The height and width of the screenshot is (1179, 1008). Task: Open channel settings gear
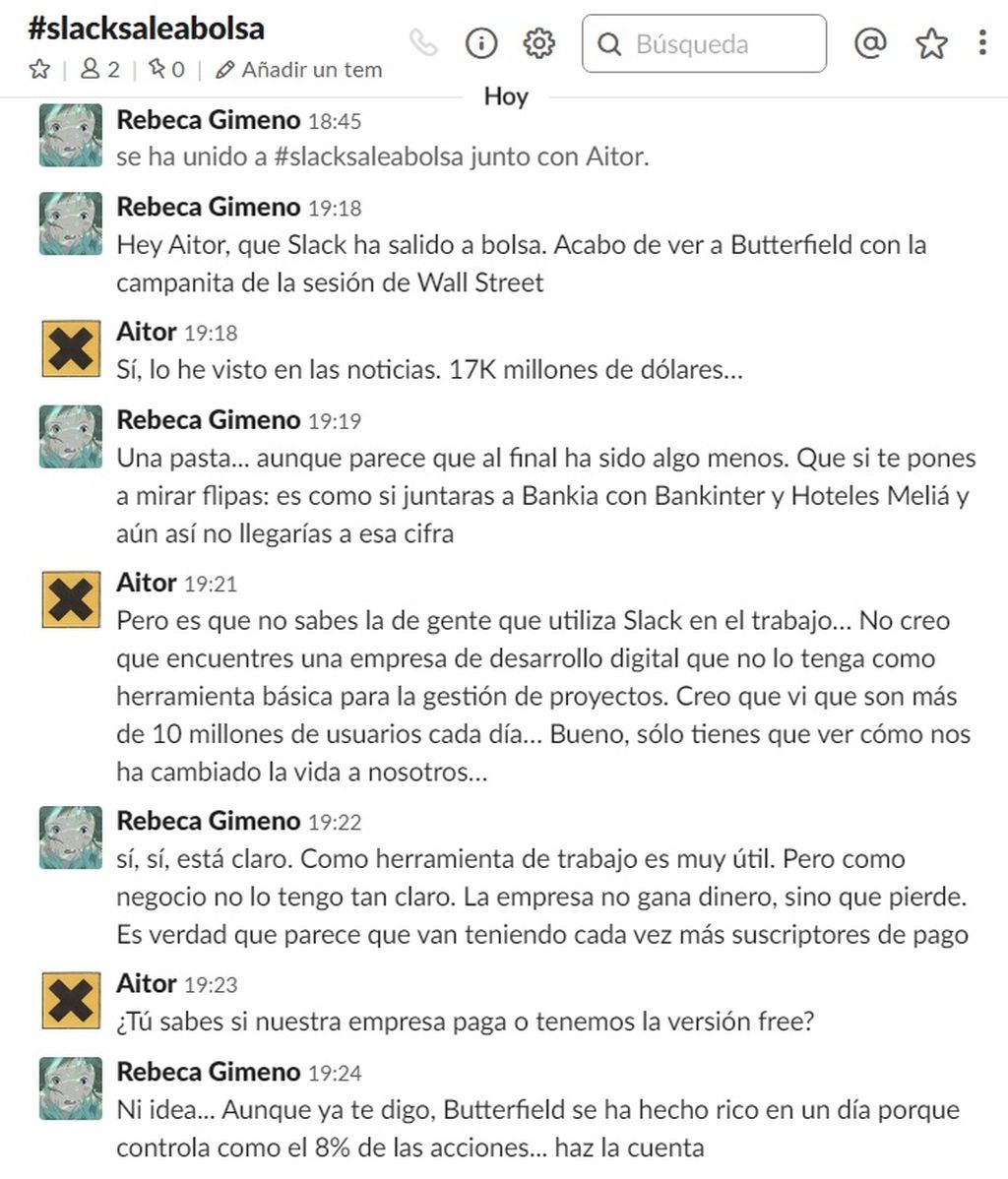coord(538,43)
